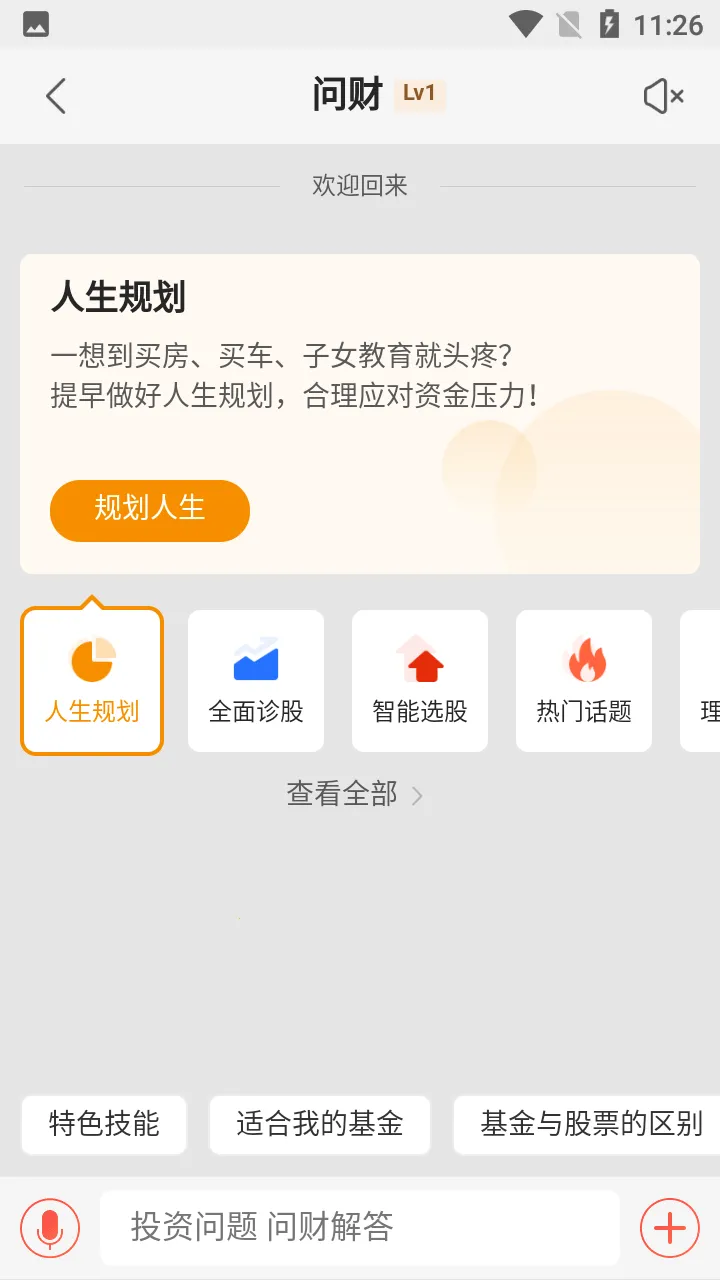Tap the Lv1 level badge
Image resolution: width=720 pixels, height=1280 pixels.
point(419,94)
